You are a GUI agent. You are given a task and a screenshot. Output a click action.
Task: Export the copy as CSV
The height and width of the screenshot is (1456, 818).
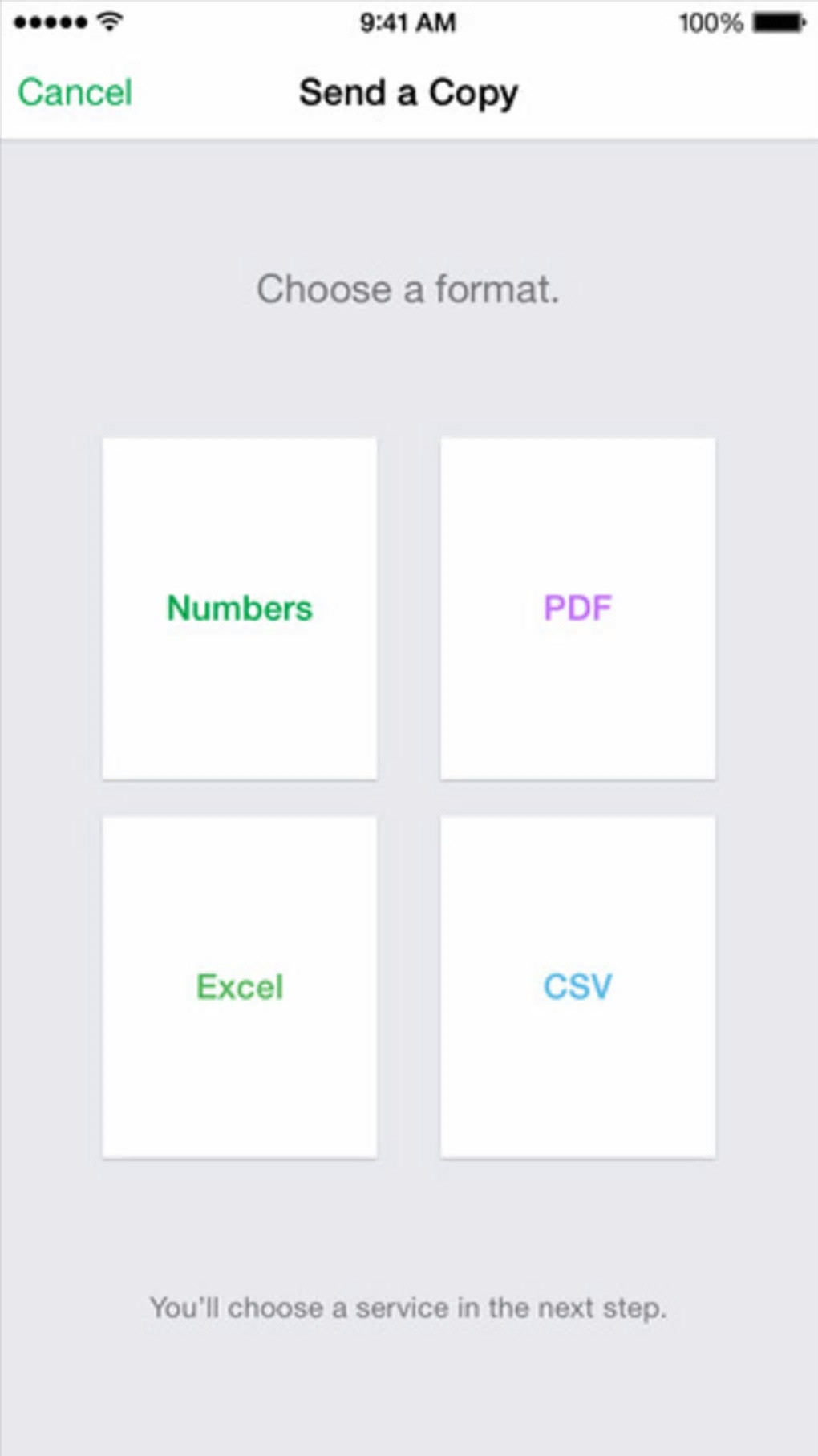(577, 986)
